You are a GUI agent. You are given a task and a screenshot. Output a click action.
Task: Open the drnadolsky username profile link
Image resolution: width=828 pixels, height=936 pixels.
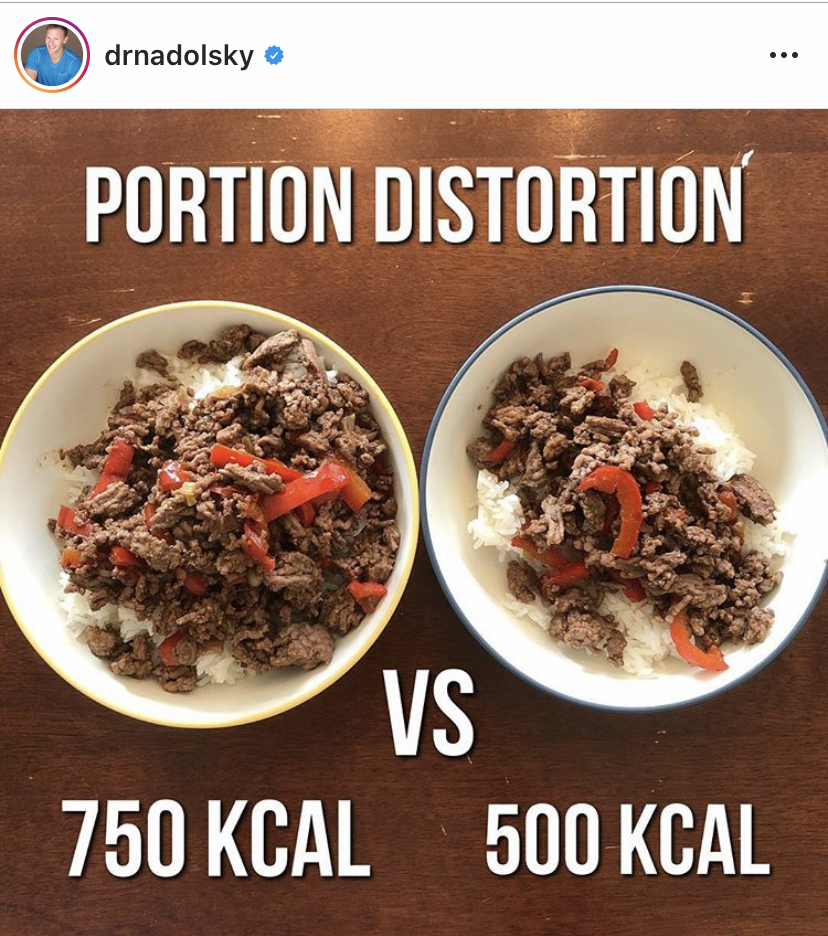point(178,56)
